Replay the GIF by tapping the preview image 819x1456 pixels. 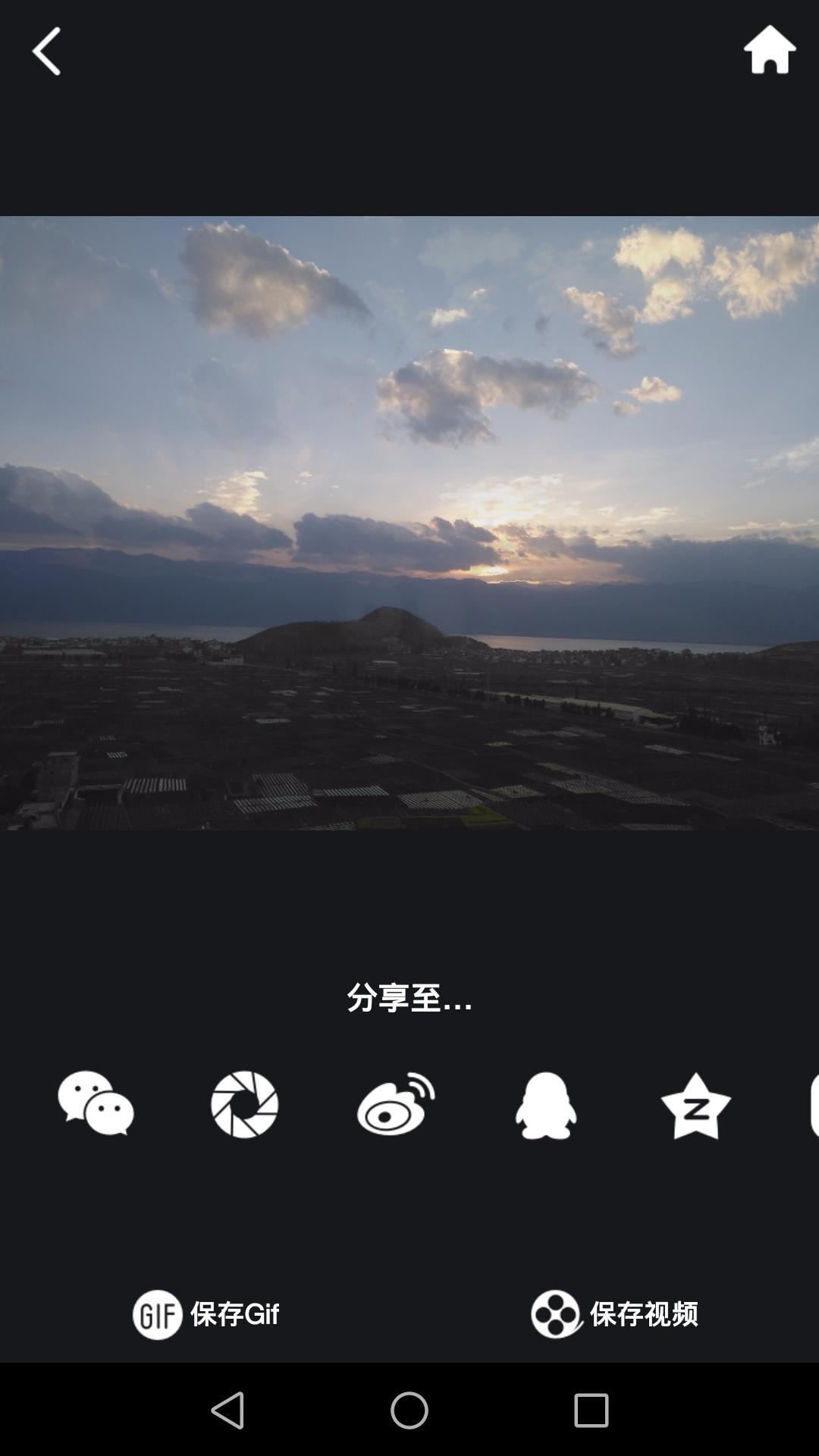[409, 523]
